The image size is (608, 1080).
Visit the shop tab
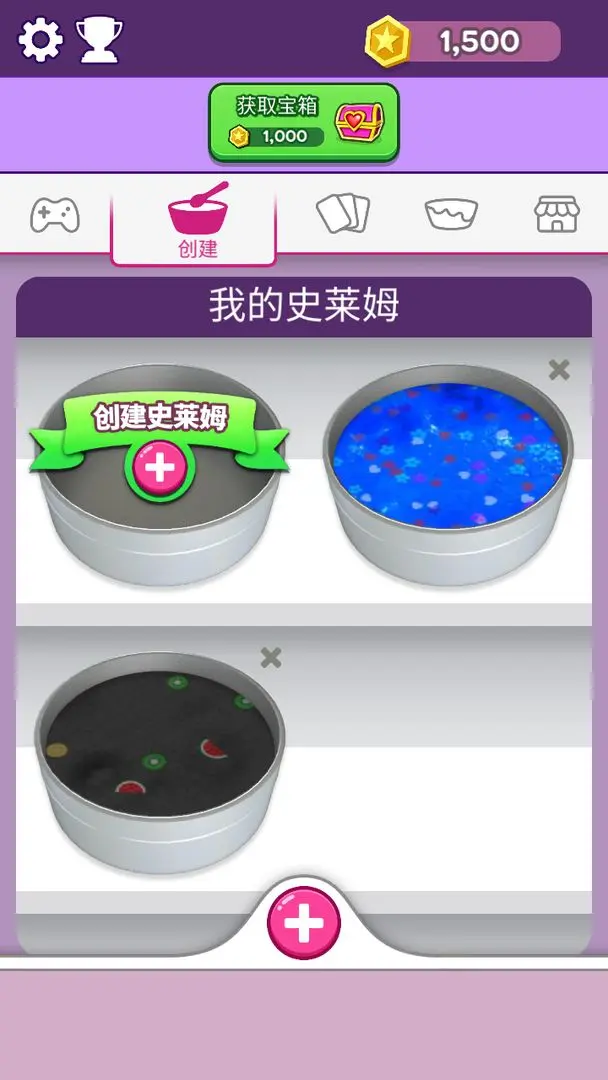click(556, 214)
